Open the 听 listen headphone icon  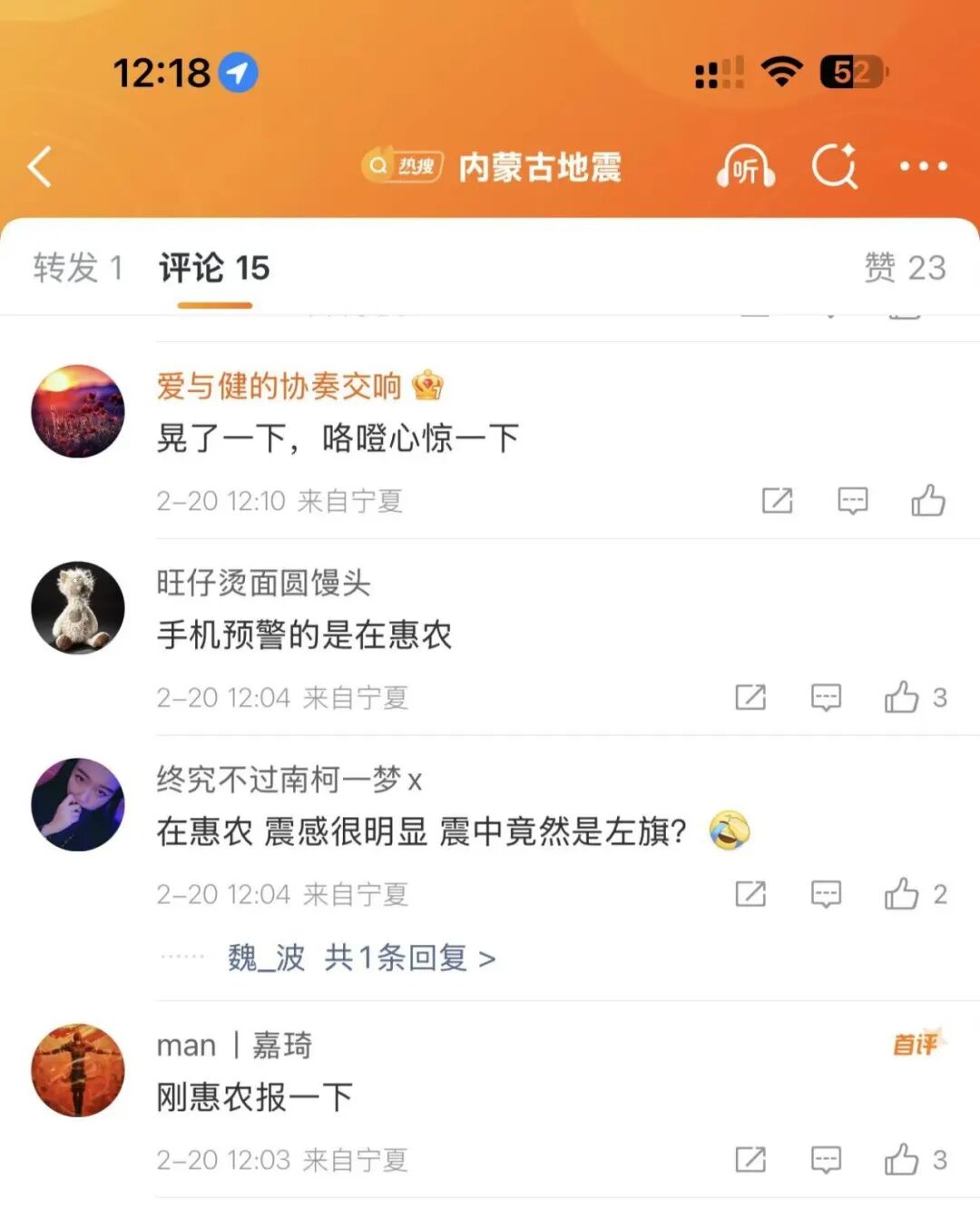pyautogui.click(x=745, y=167)
